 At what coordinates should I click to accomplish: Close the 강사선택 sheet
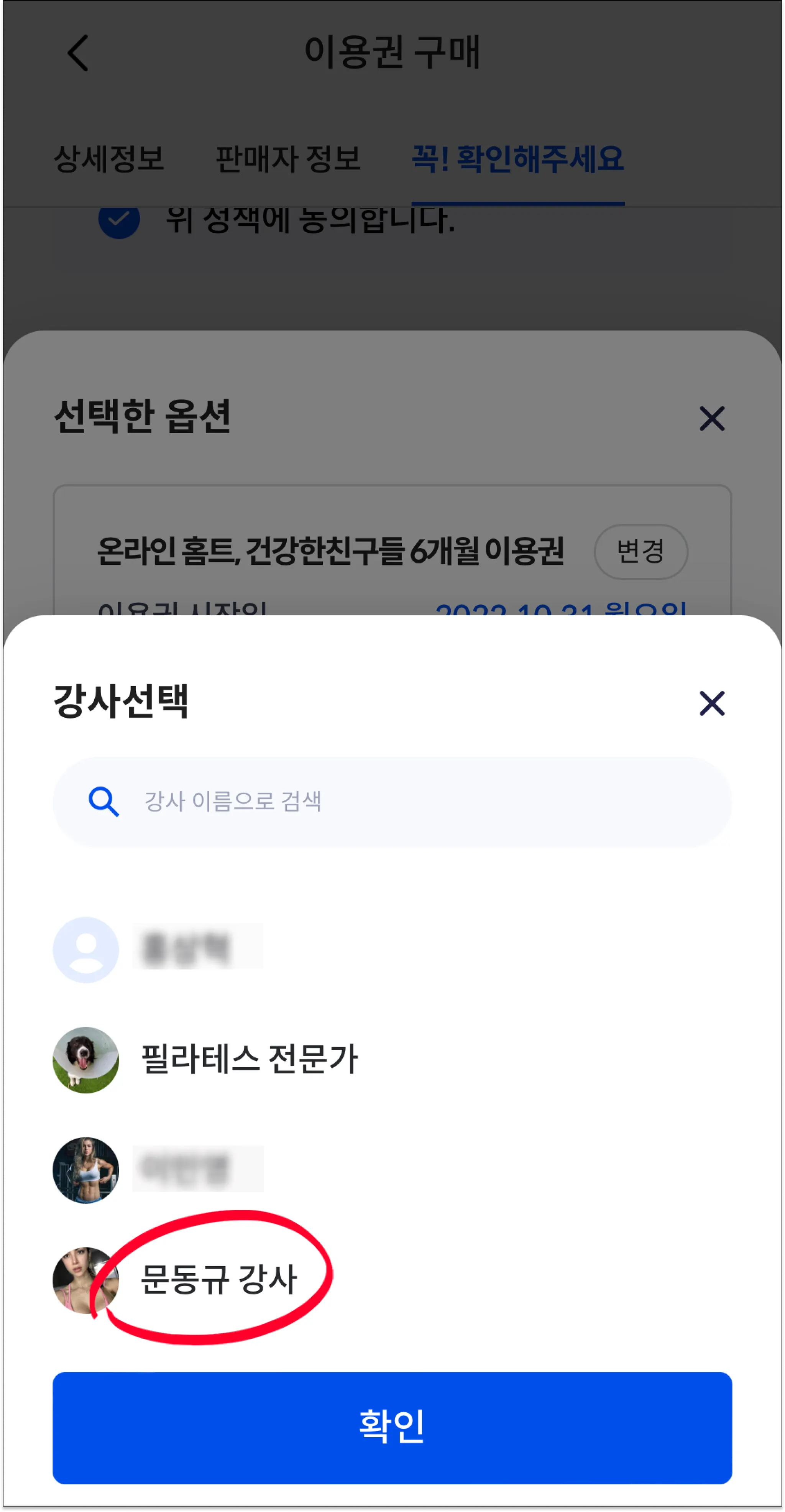712,703
